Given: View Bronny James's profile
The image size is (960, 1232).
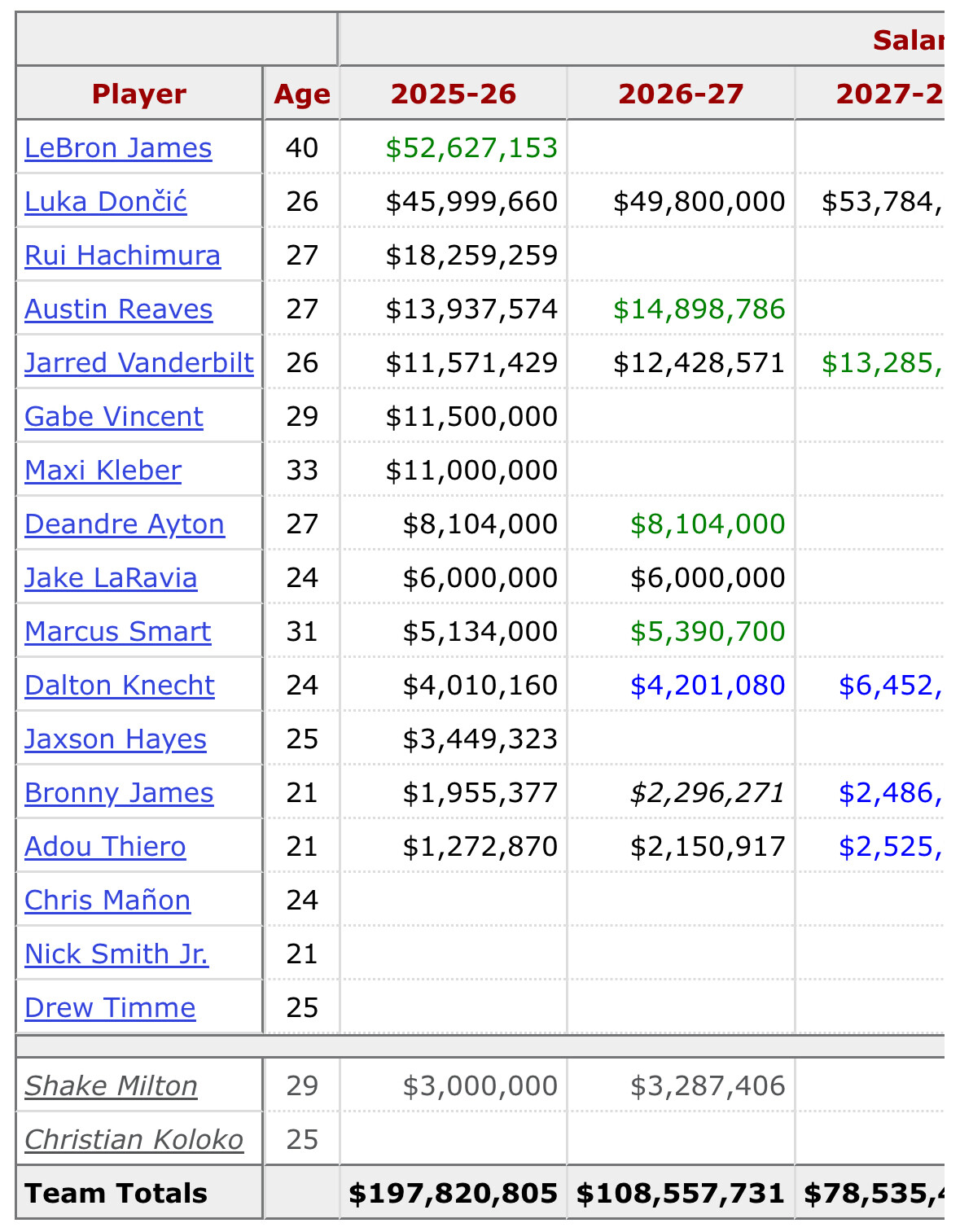Looking at the screenshot, I should pos(119,793).
